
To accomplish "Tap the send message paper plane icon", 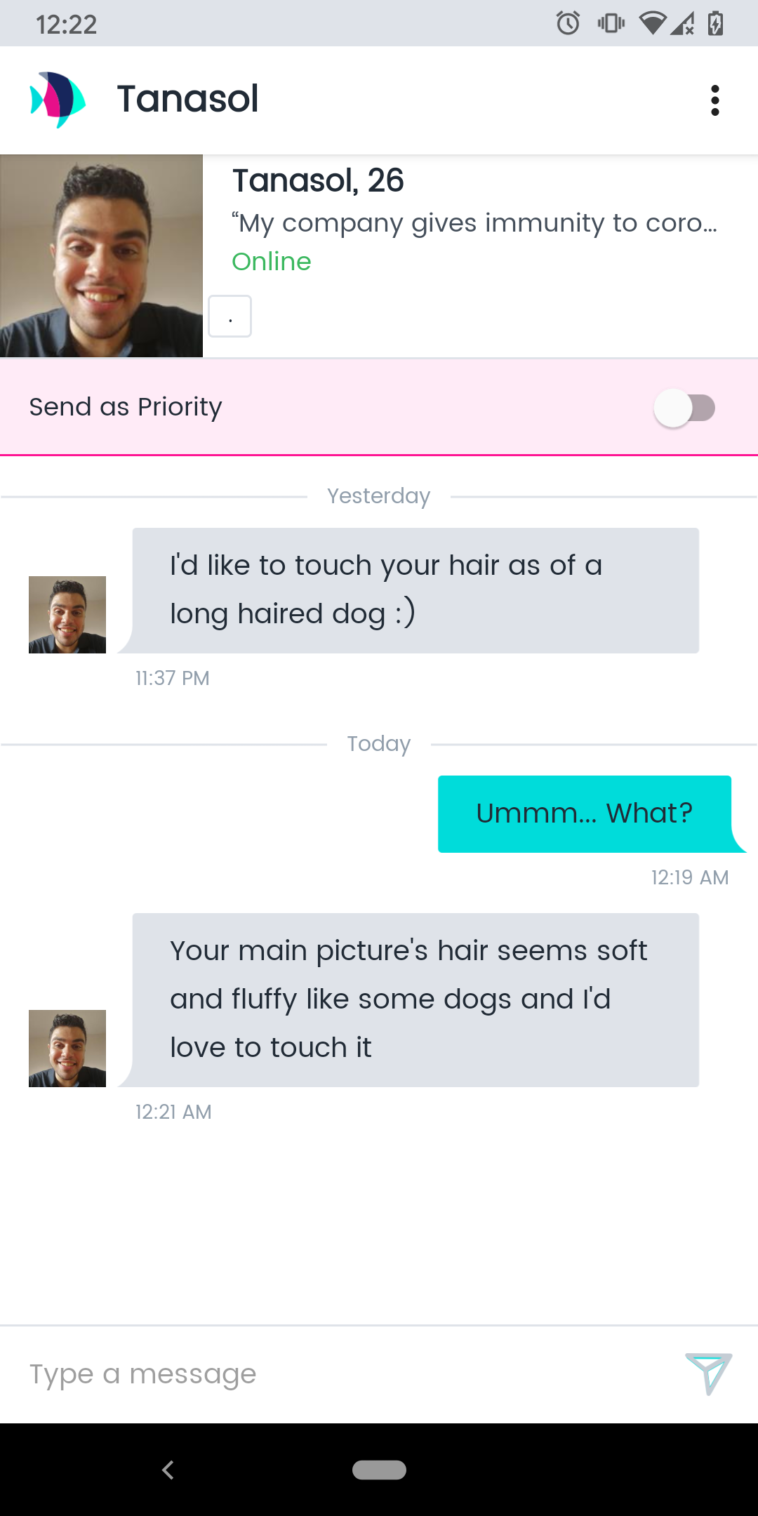I will point(708,1373).
